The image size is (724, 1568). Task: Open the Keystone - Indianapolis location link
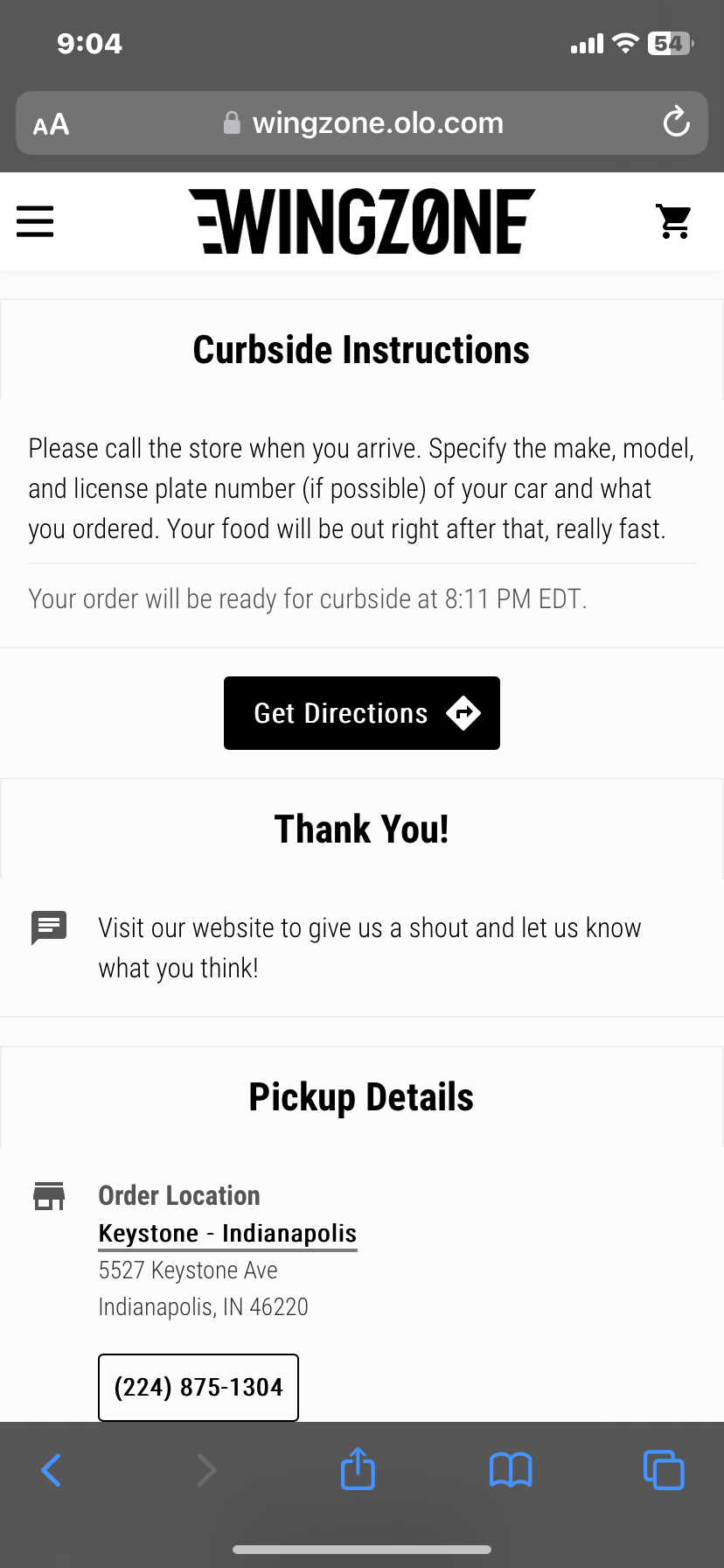coord(227,1234)
